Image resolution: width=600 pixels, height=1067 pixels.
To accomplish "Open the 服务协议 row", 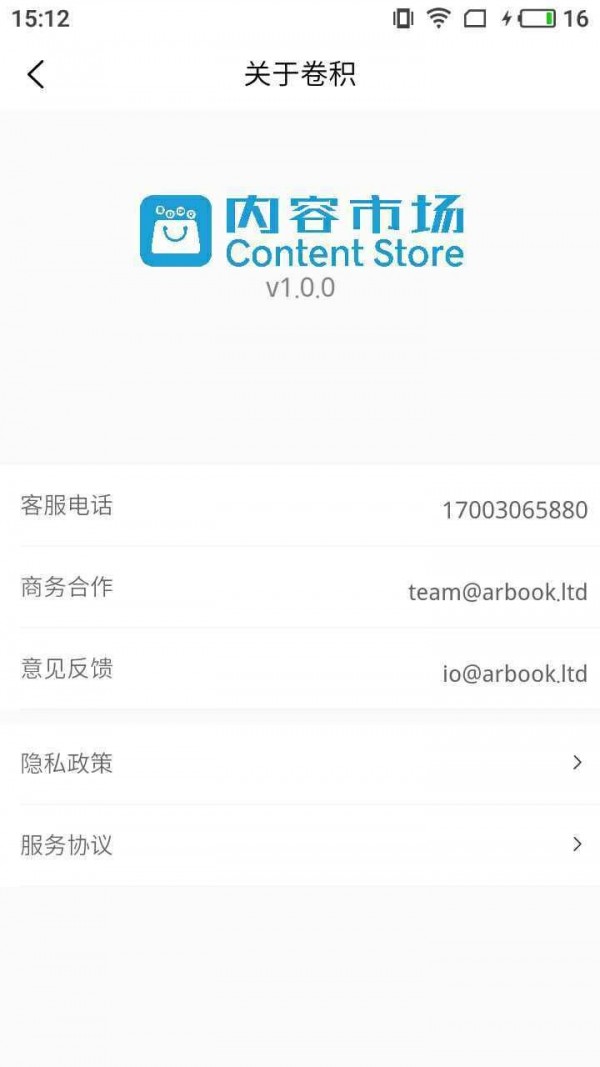I will point(300,846).
